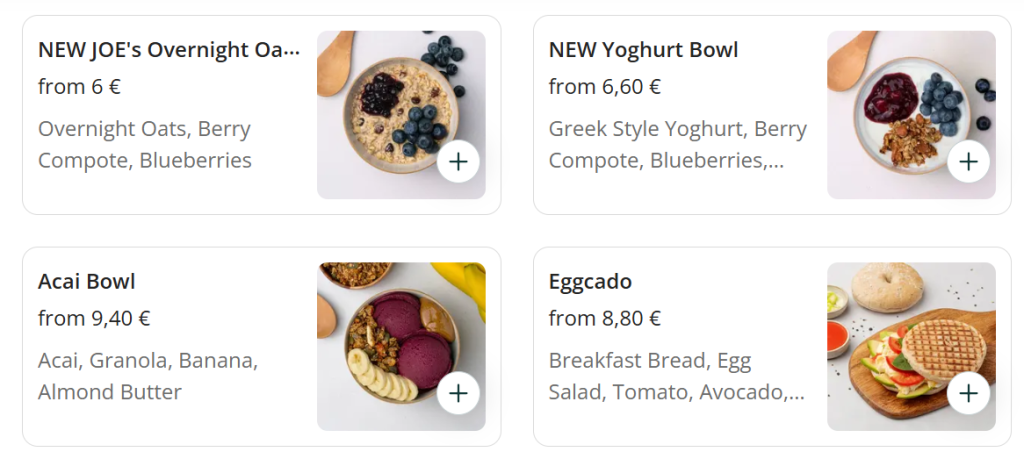Add the Eggcado to cart
Image resolution: width=1024 pixels, height=459 pixels.
tap(968, 393)
